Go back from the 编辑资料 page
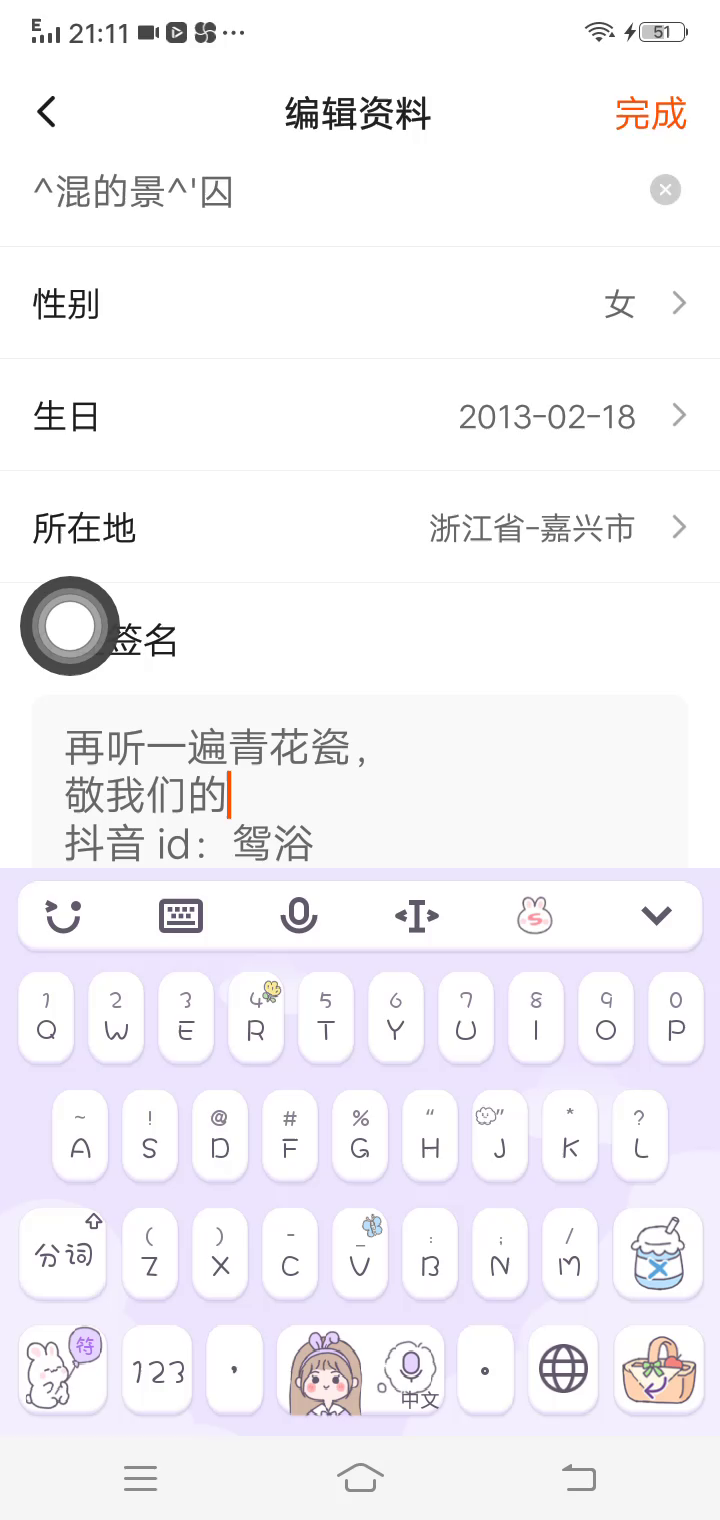The image size is (720, 1520). coord(47,112)
